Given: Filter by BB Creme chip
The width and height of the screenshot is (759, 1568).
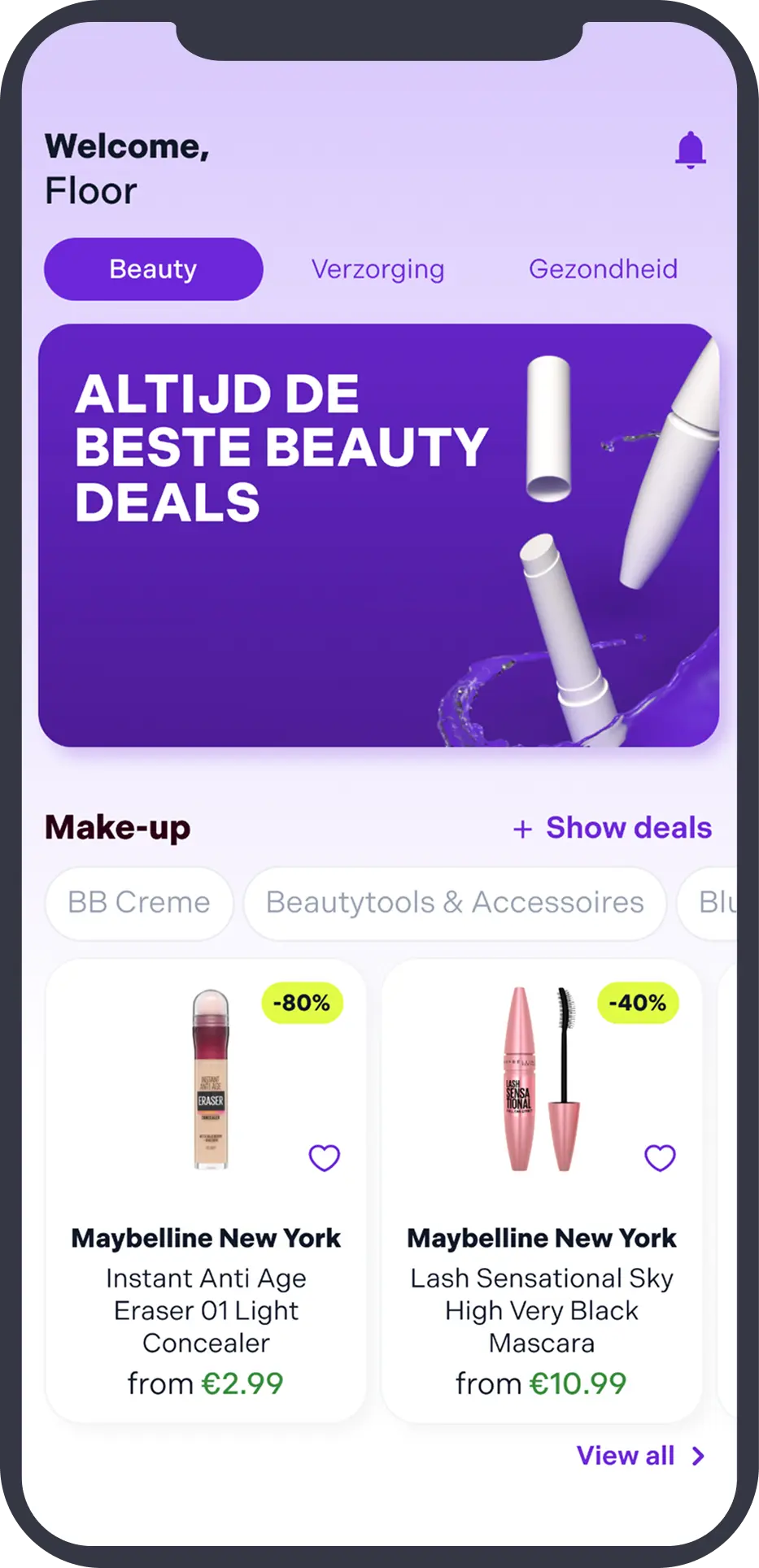Looking at the screenshot, I should point(139,903).
